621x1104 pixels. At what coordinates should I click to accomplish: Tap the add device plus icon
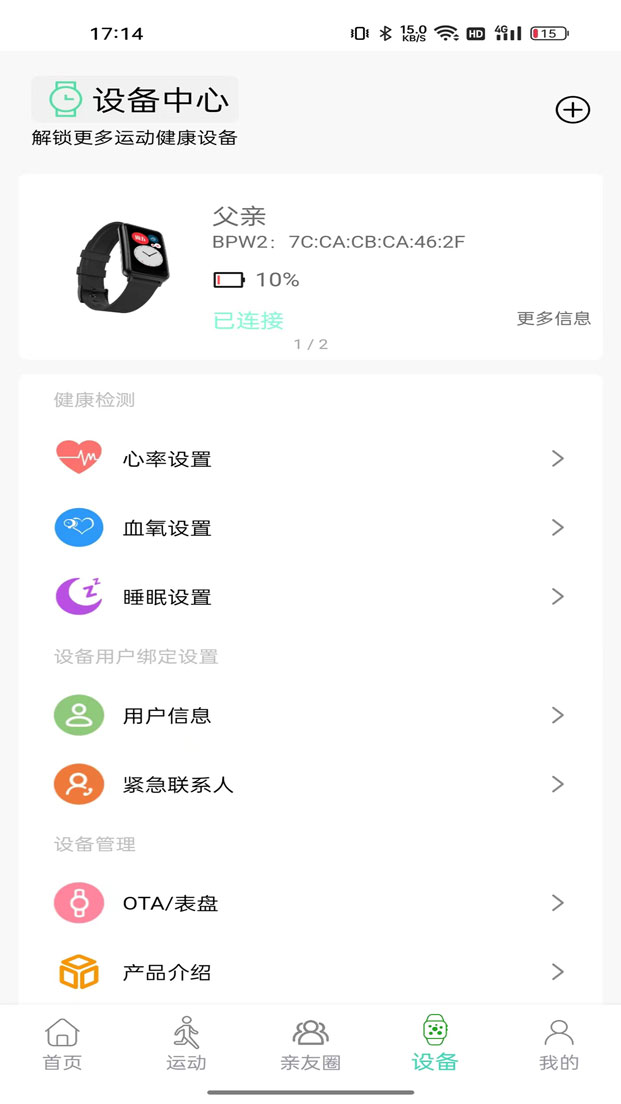[x=572, y=110]
